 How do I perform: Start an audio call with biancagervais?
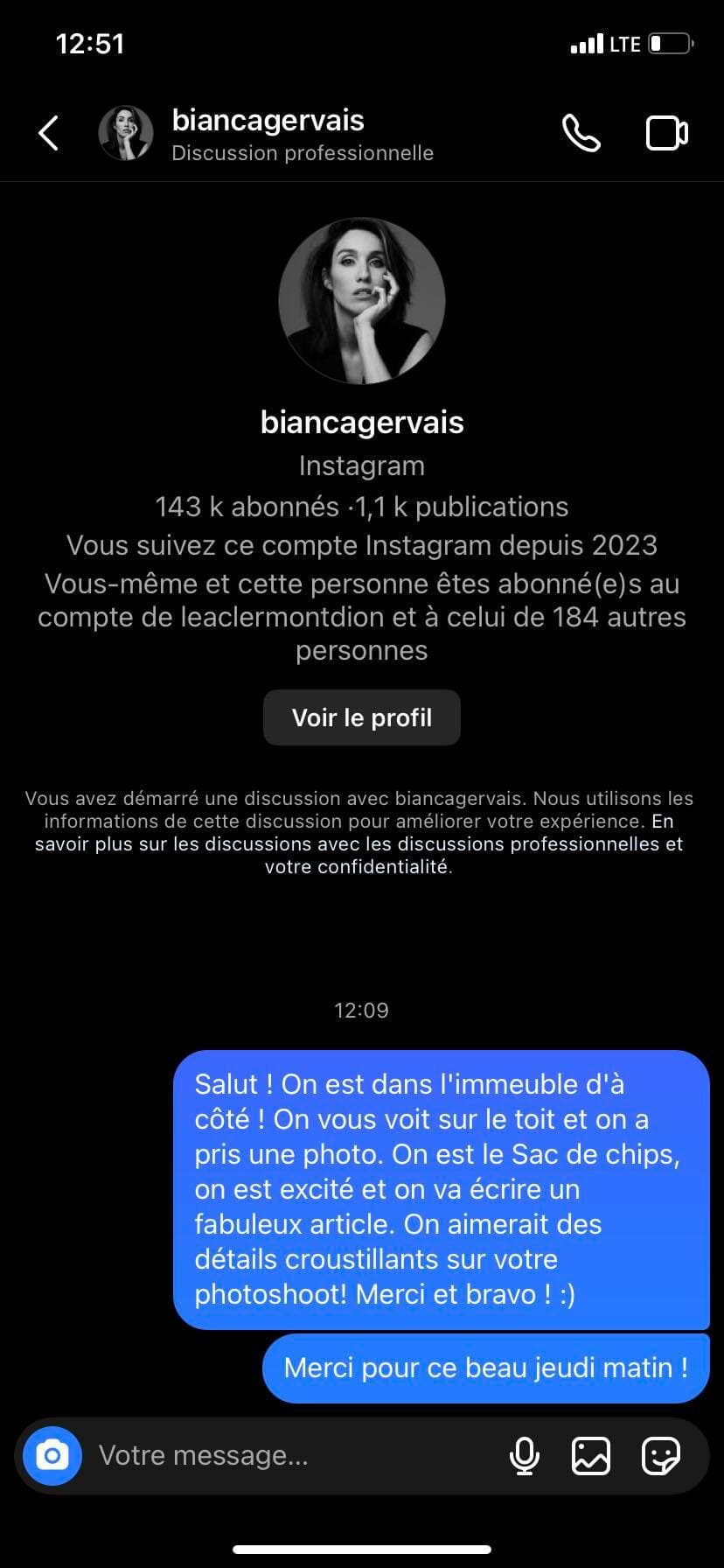pos(581,134)
